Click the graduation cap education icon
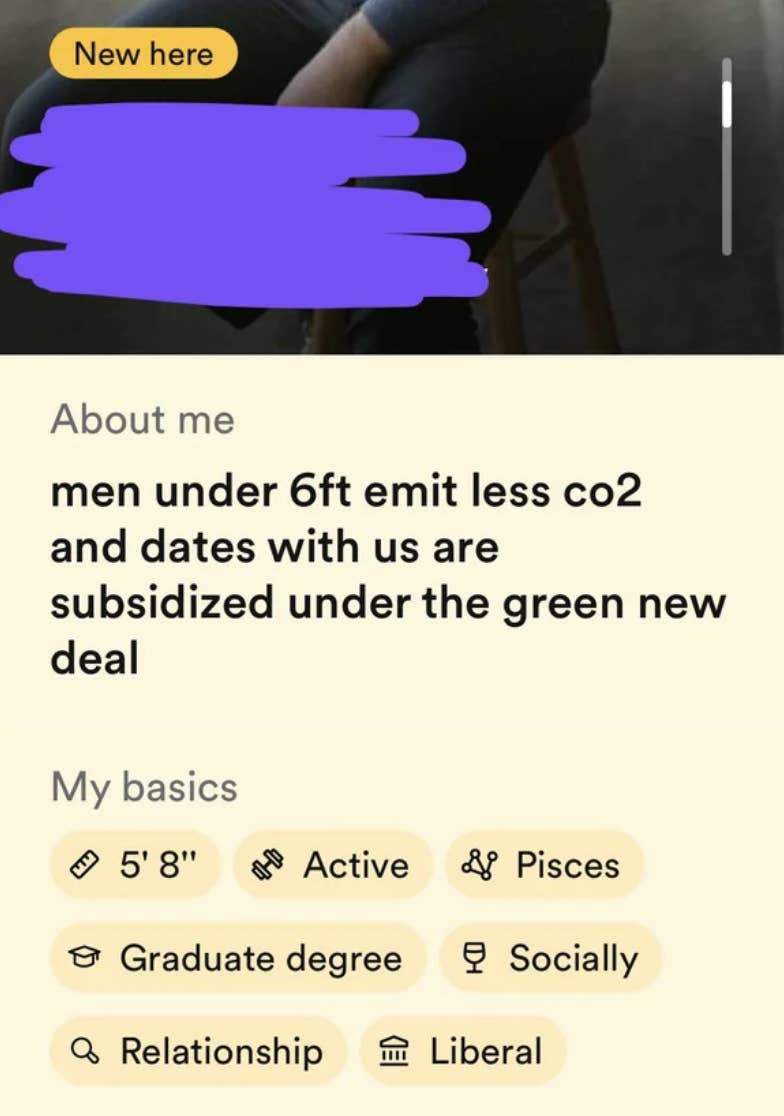The image size is (784, 1116). pyautogui.click(x=85, y=957)
